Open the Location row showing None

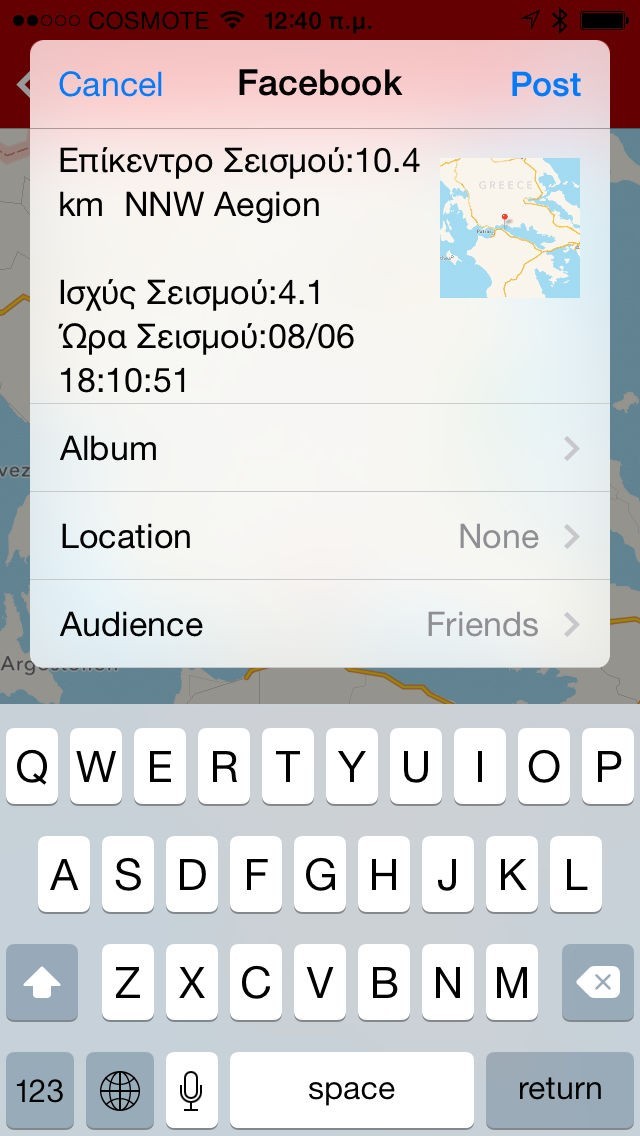click(x=320, y=537)
